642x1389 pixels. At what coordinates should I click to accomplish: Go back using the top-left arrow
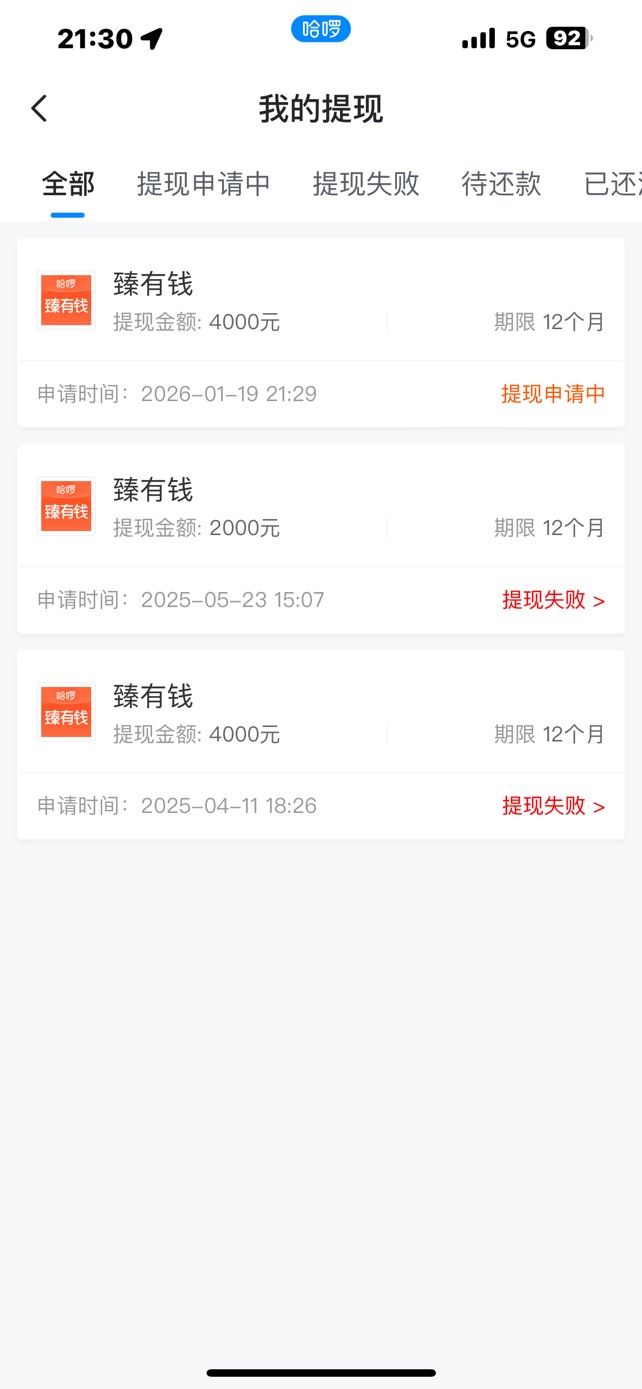tap(39, 108)
